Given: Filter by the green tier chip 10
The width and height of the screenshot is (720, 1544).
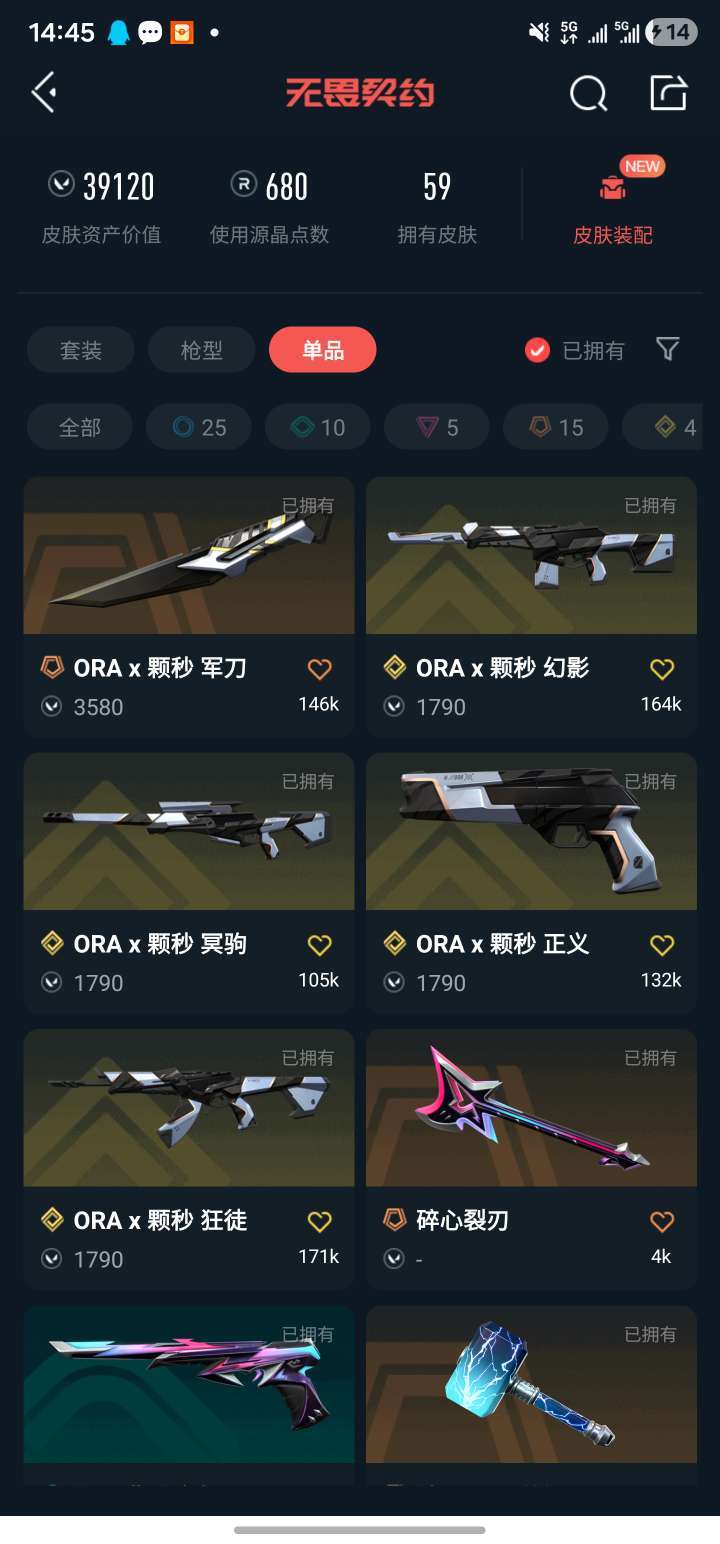Looking at the screenshot, I should [318, 427].
